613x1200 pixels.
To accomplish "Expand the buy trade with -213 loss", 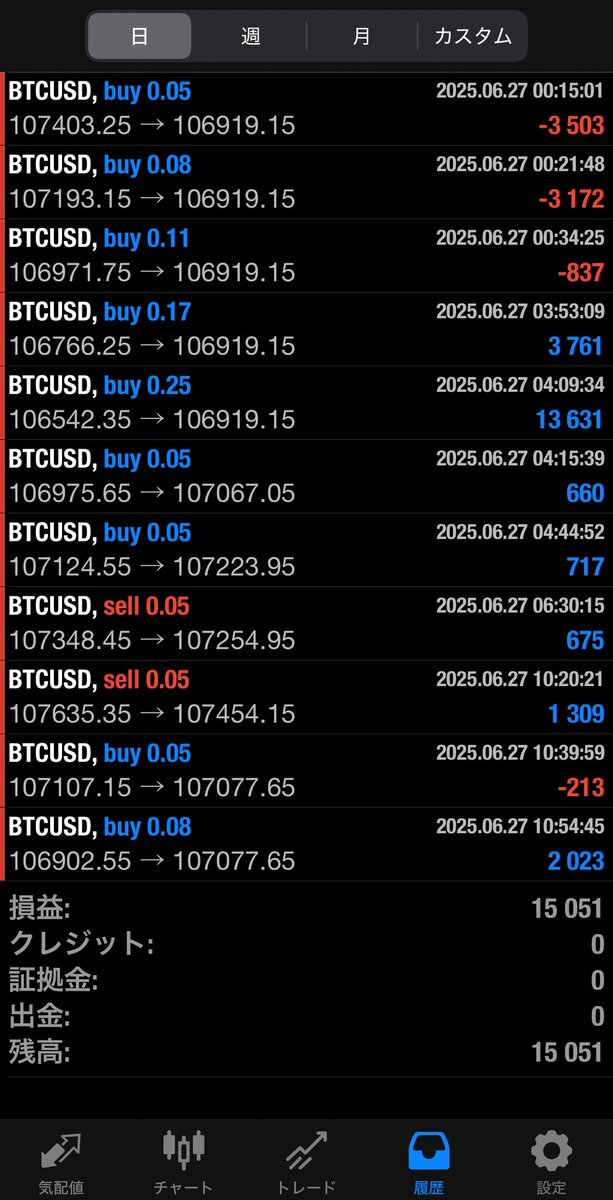I will point(306,770).
